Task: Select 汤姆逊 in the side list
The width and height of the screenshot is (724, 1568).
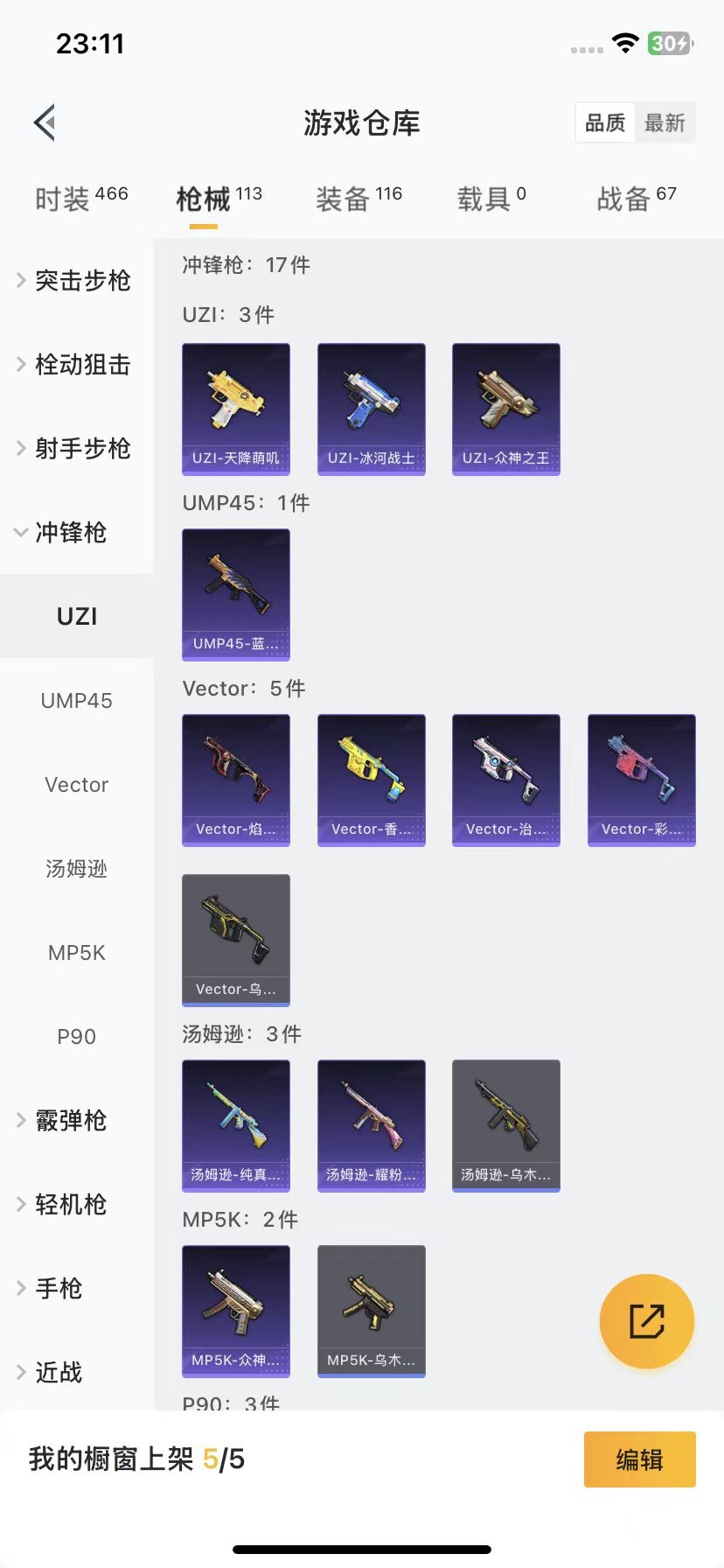Action: point(77,868)
